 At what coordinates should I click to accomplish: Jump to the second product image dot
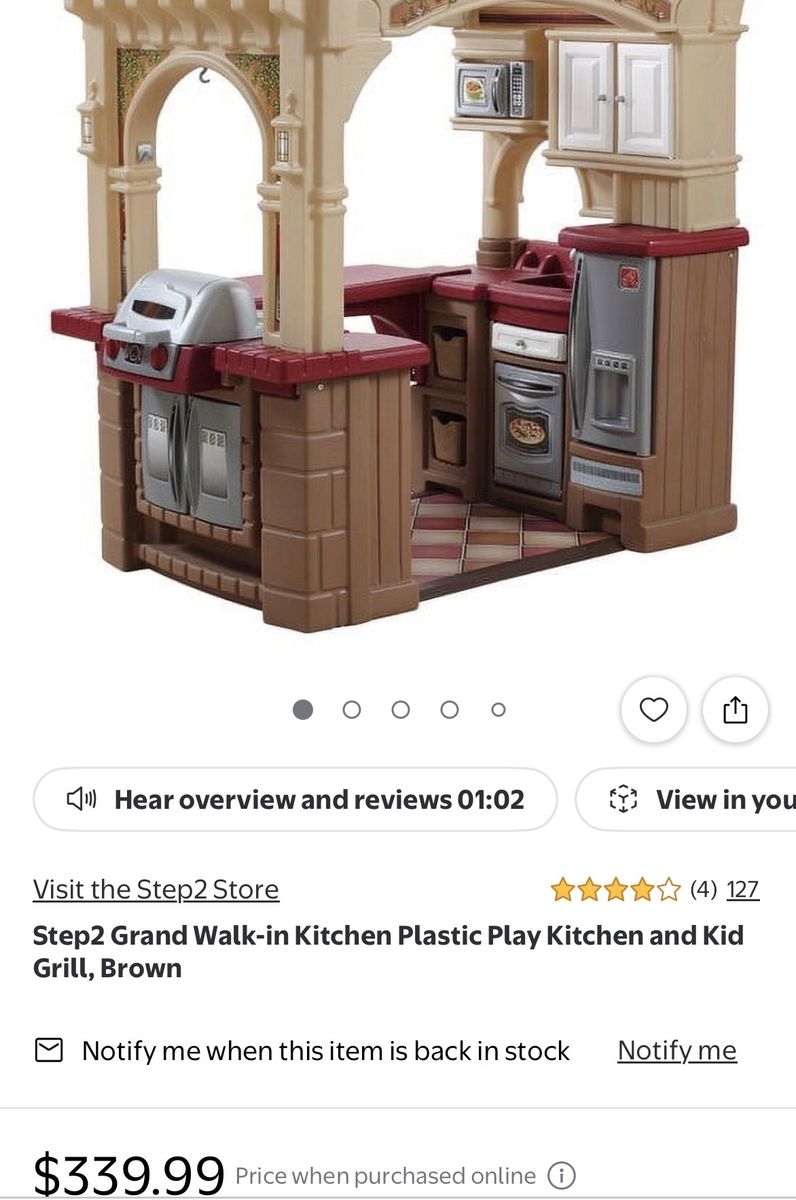tap(352, 709)
